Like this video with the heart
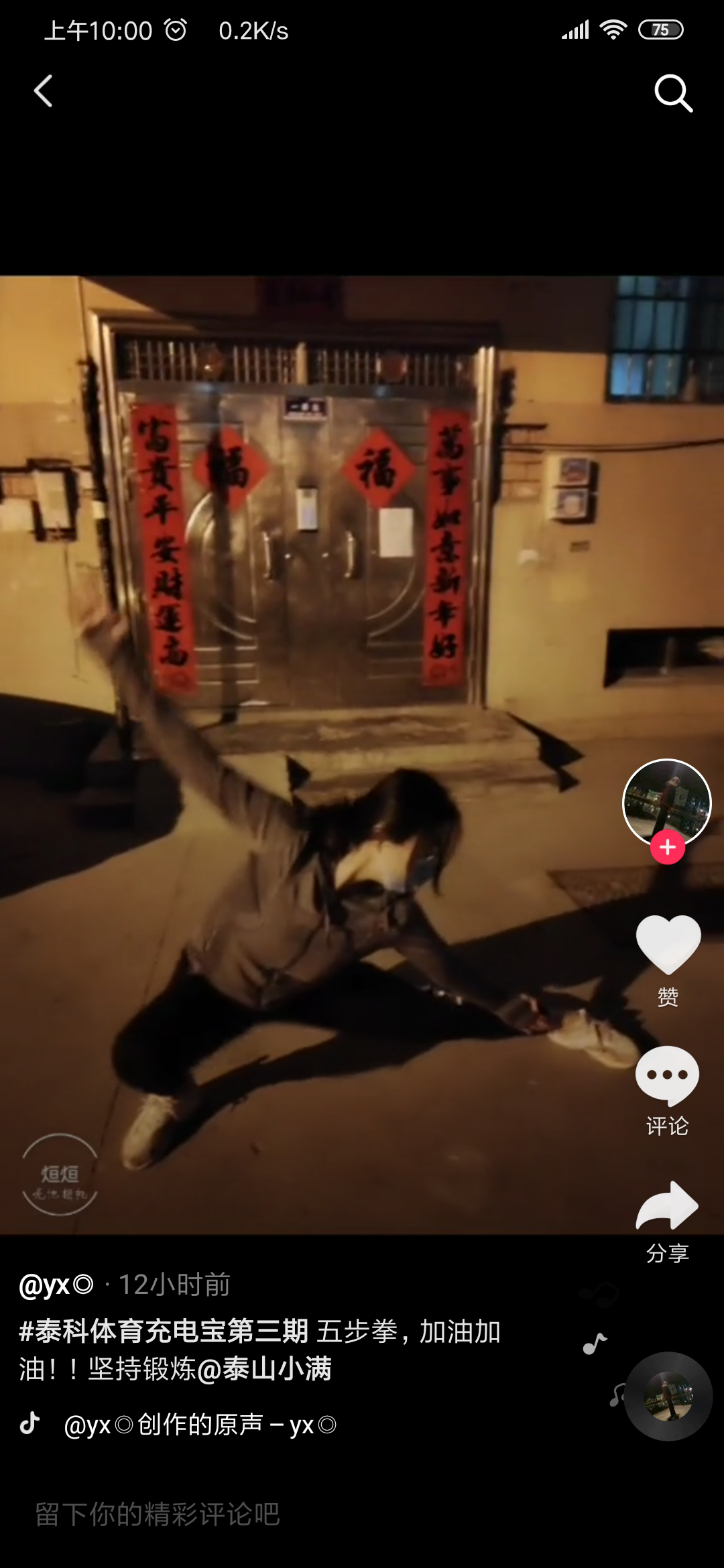The width and height of the screenshot is (724, 1568). pos(668,945)
